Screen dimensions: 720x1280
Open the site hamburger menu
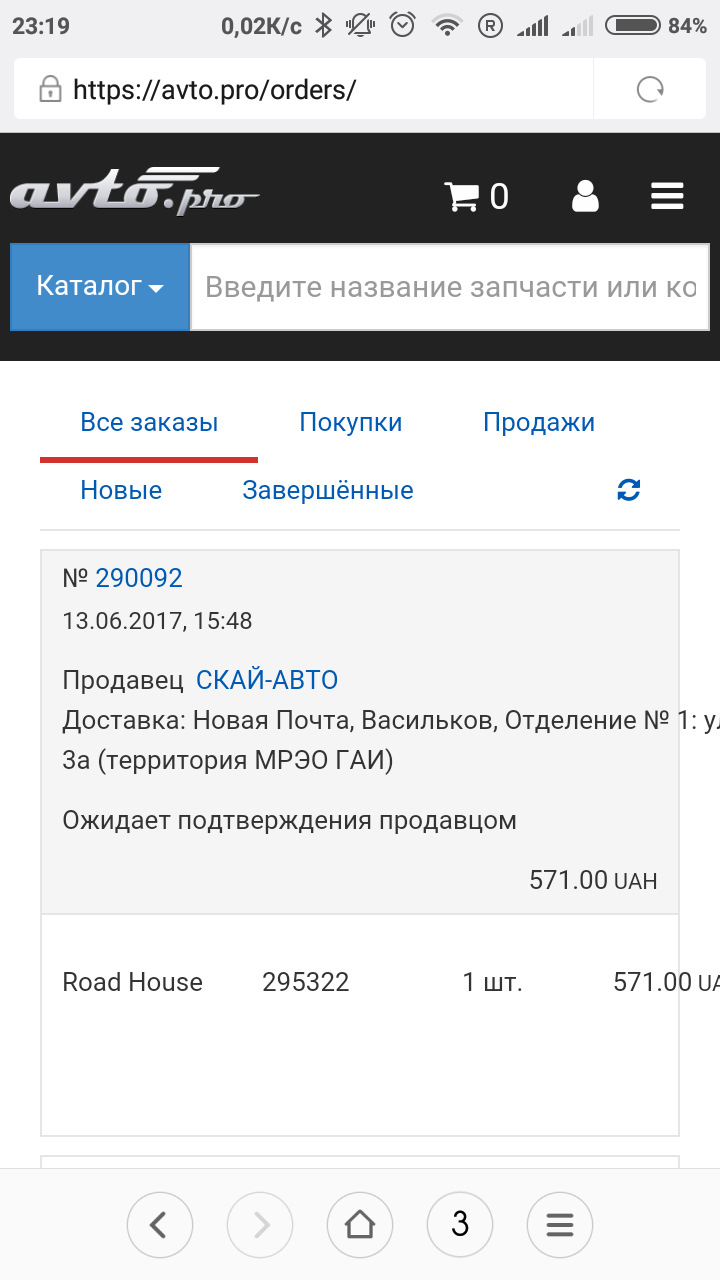667,197
